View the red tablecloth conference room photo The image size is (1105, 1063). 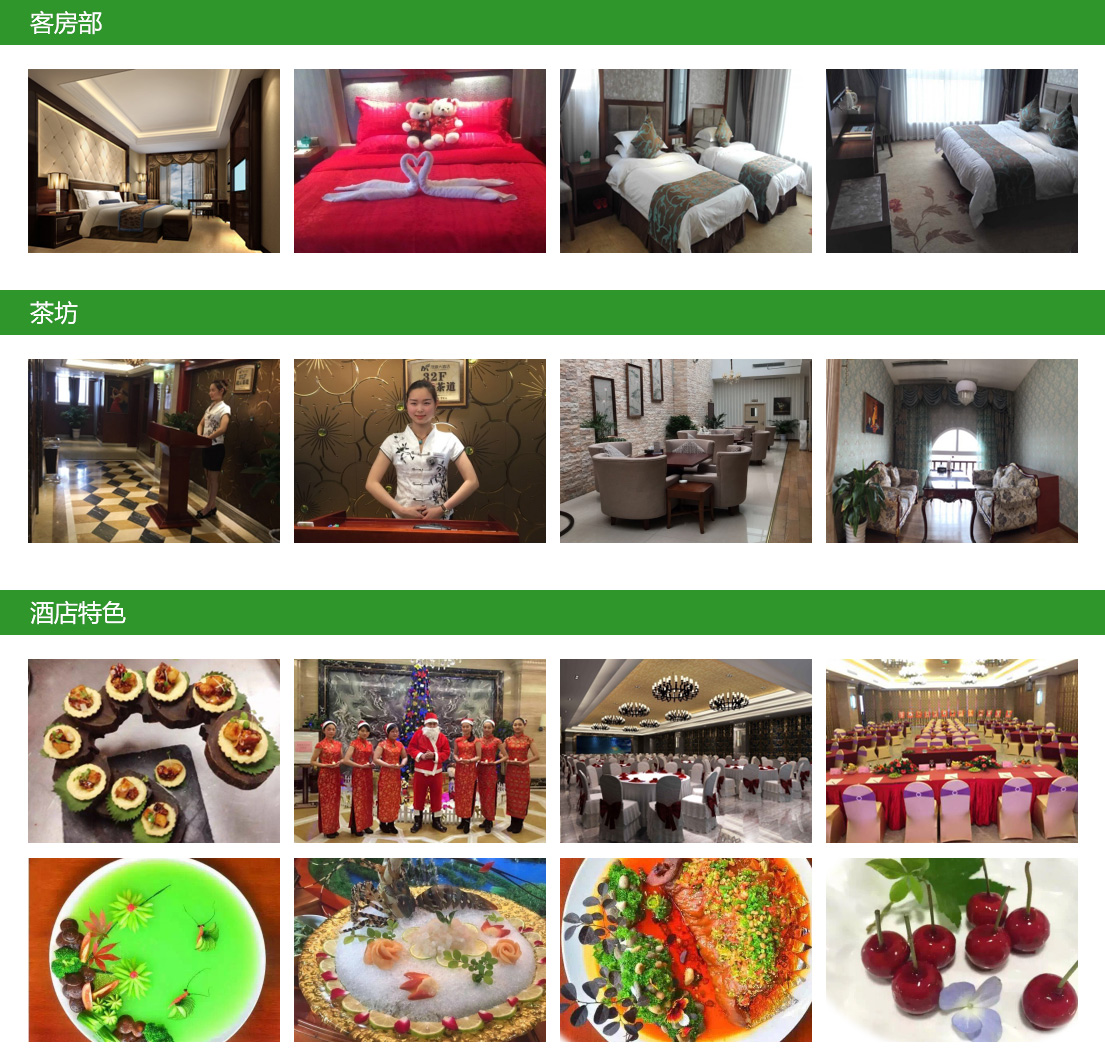952,751
